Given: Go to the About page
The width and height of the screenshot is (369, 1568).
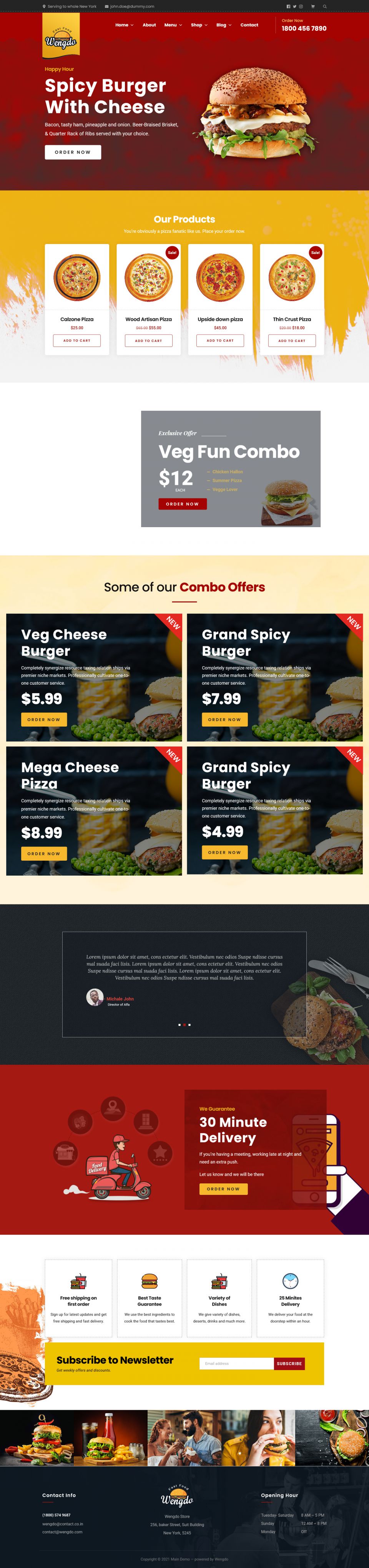Looking at the screenshot, I should tap(149, 25).
